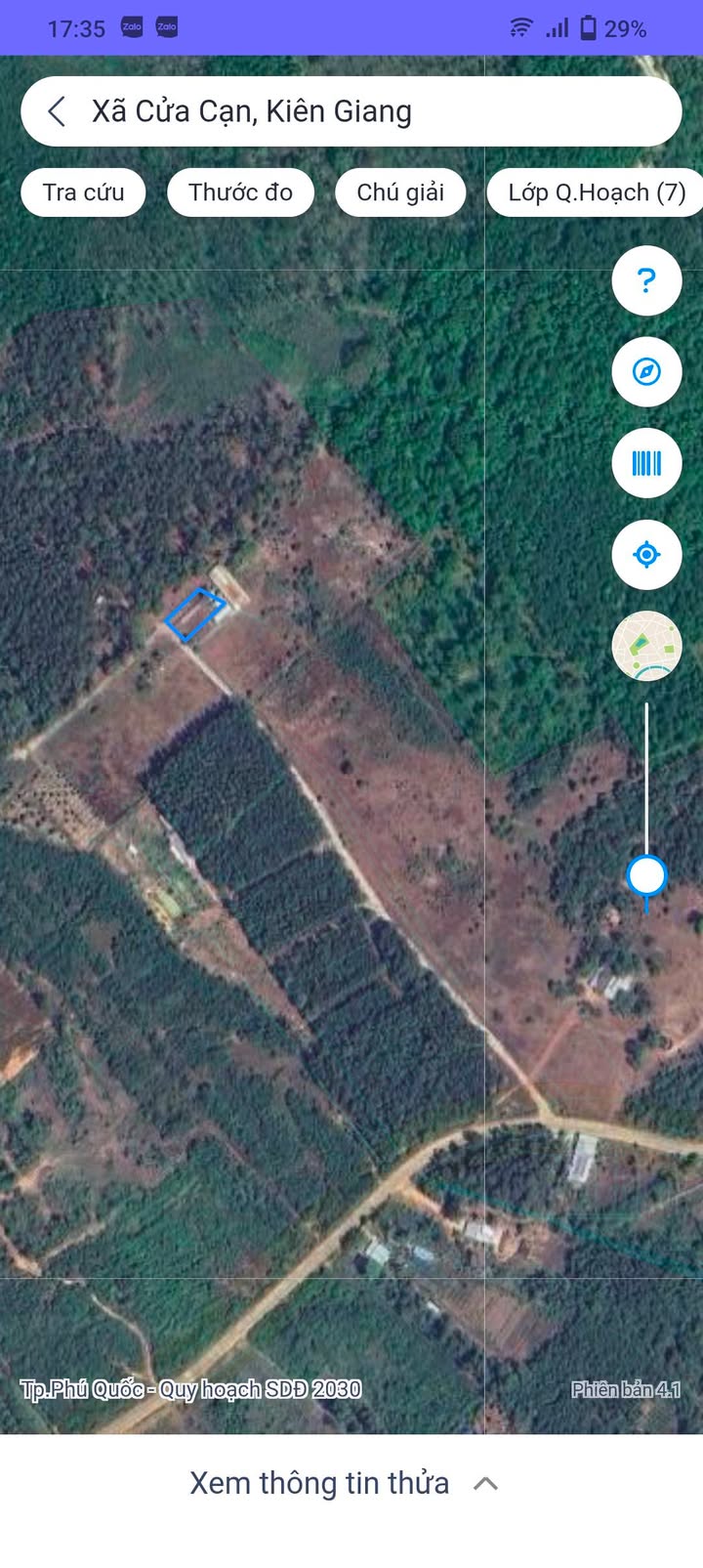
Task: Open the Thước đo measuring tool
Action: 240,192
